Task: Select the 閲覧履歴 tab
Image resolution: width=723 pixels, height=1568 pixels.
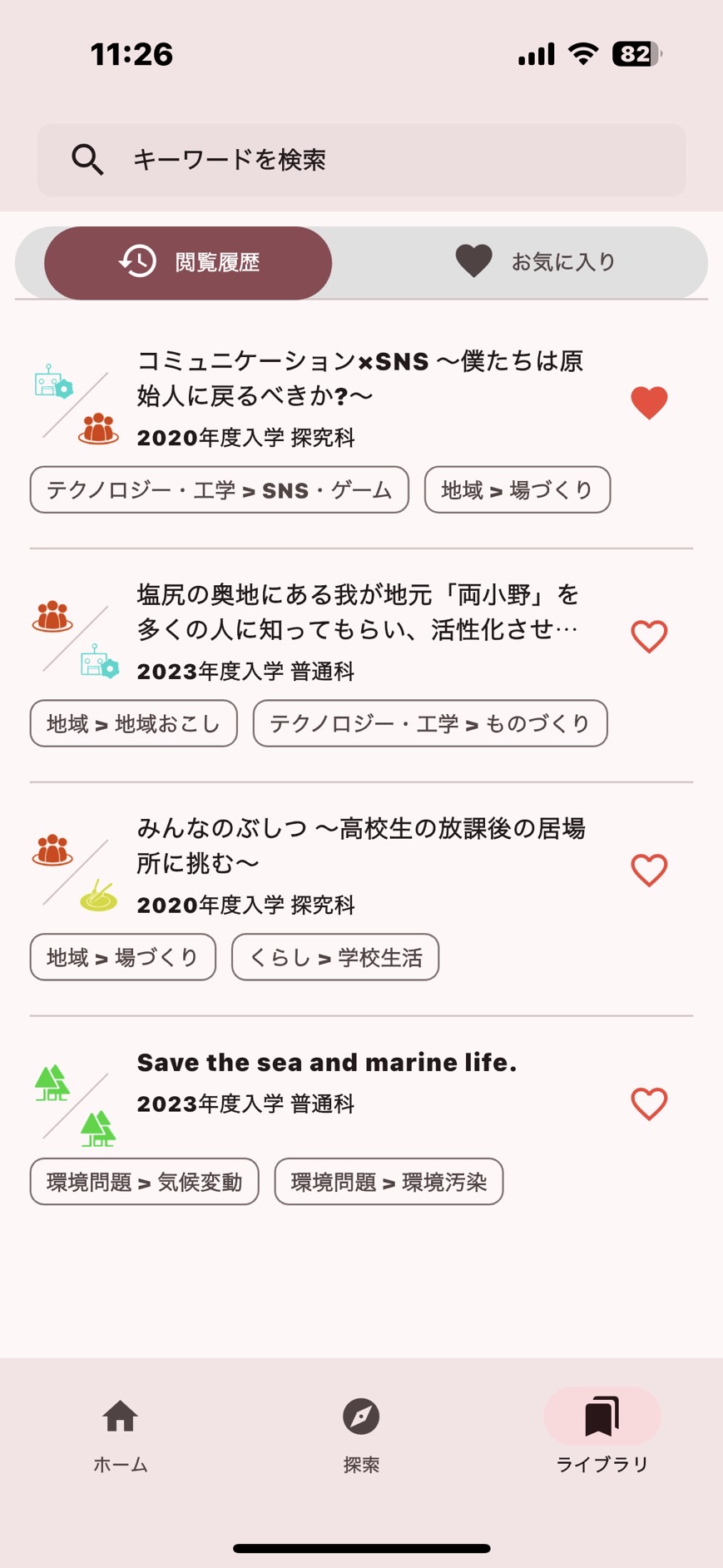Action: point(189,262)
